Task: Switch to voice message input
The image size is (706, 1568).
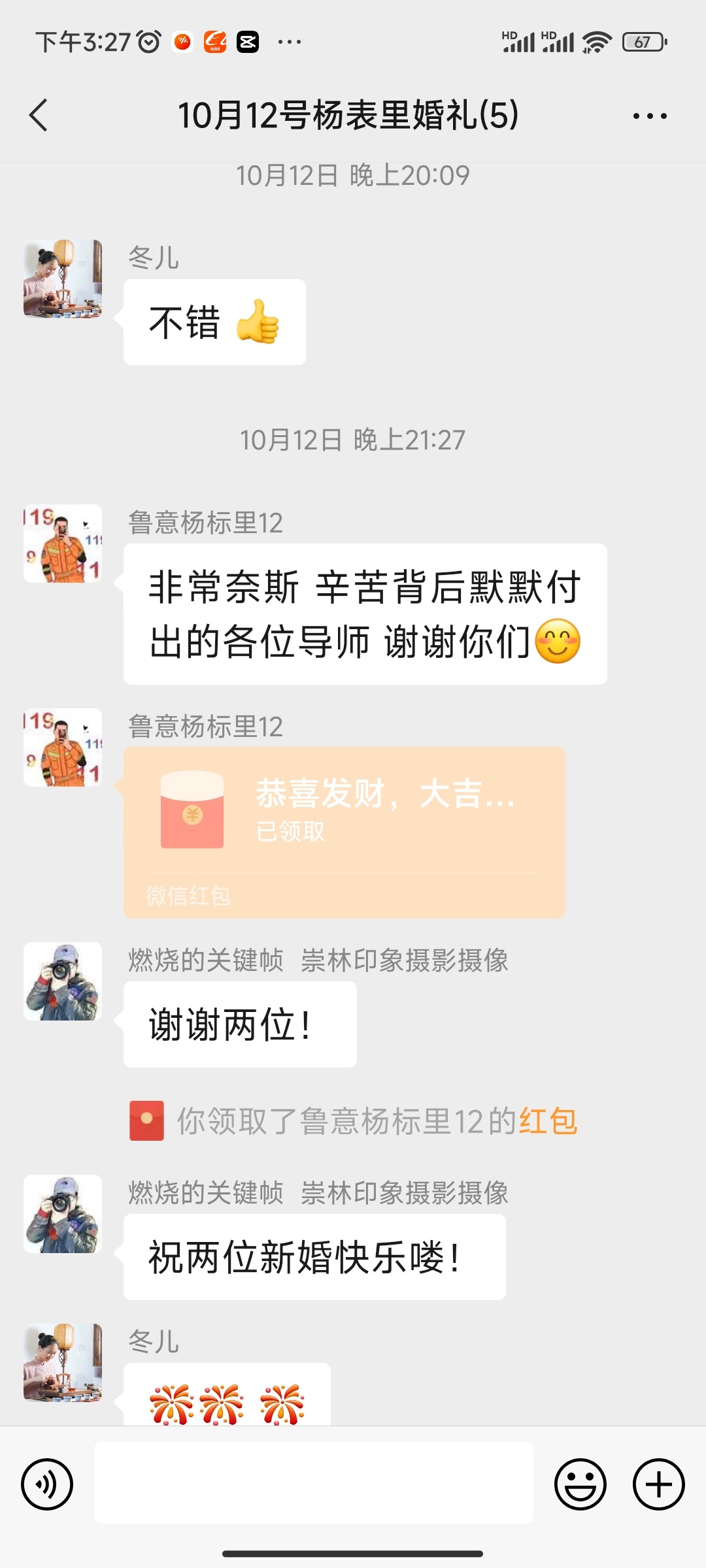Action: (47, 1484)
